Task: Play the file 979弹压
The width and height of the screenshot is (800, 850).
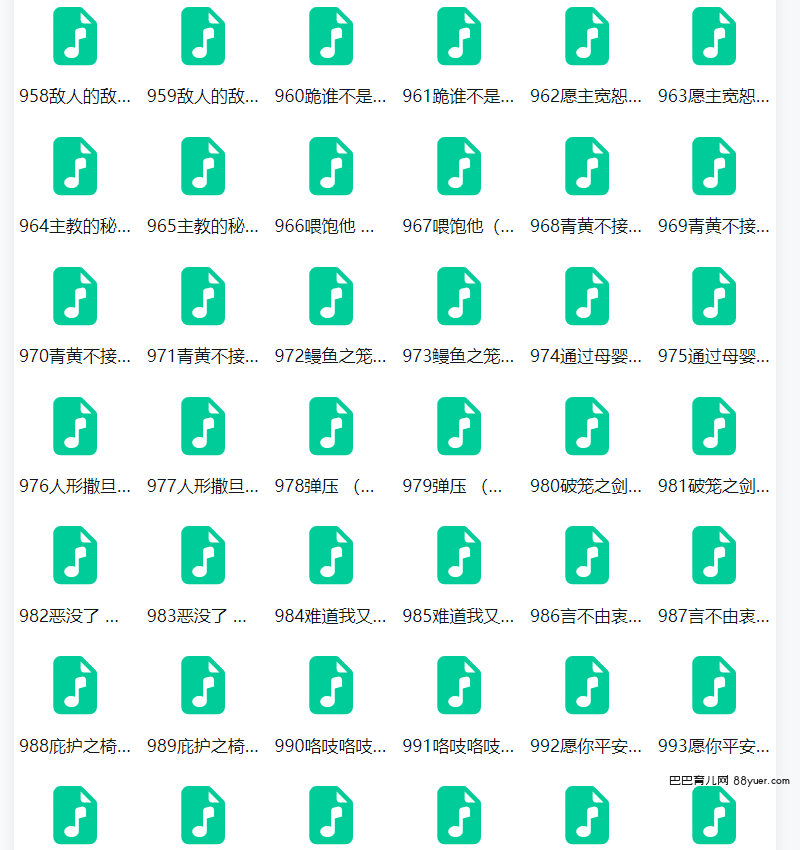Action: coord(459,426)
